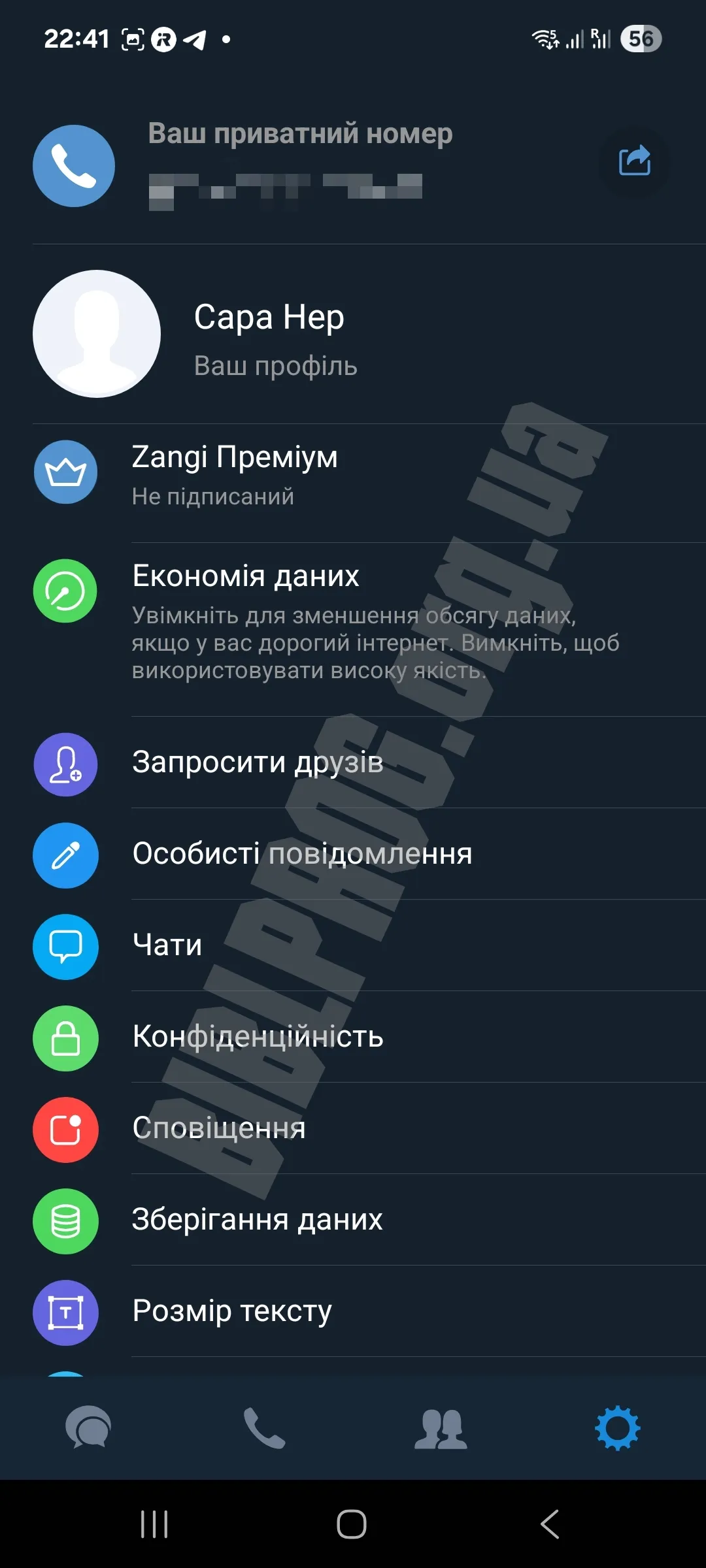Switch to the chats tab
706x1568 pixels.
(x=88, y=1428)
